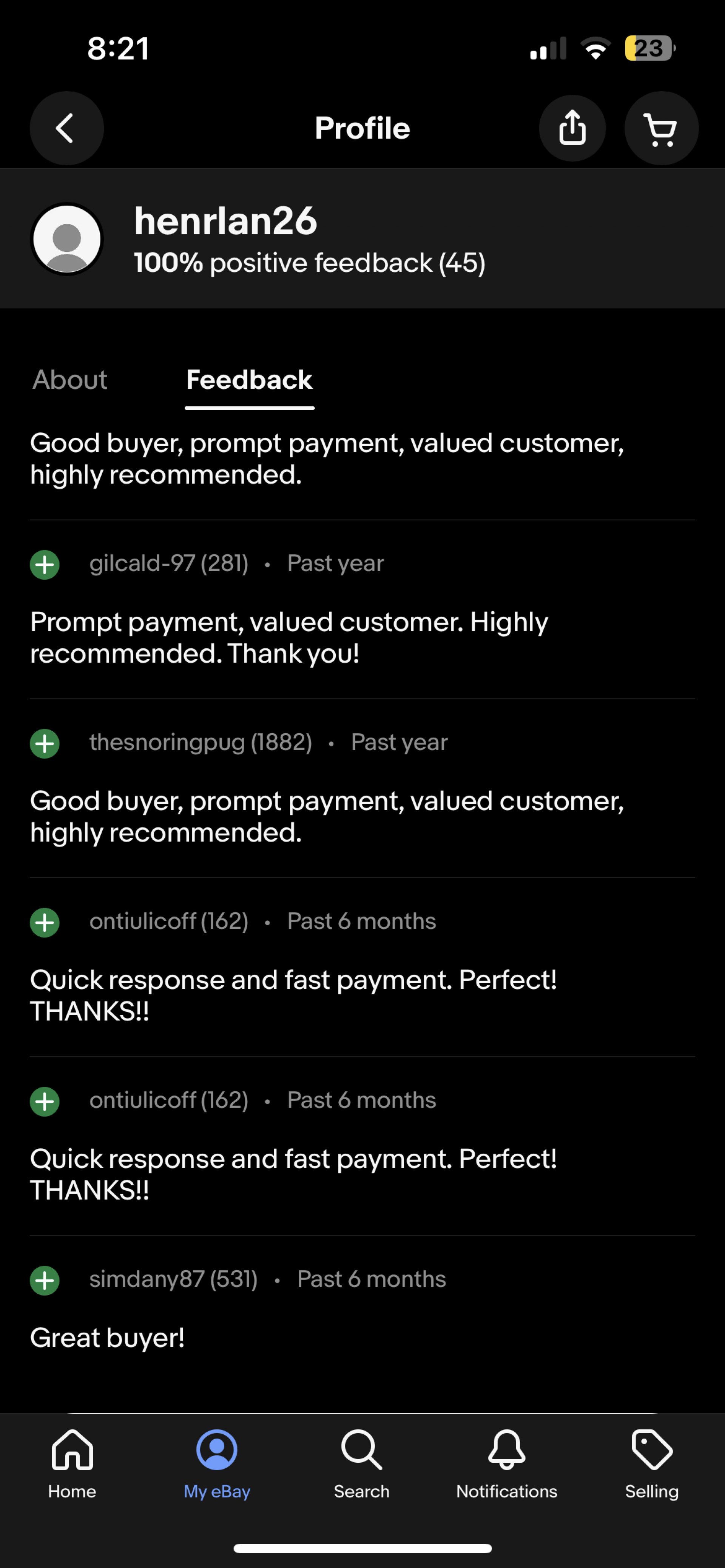Select the Feedback tab

coord(249,380)
